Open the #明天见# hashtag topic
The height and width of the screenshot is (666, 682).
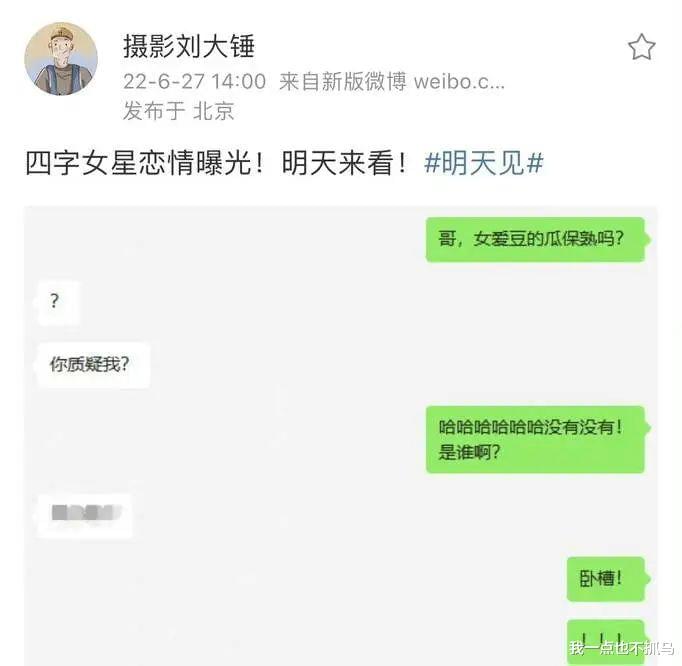(x=484, y=164)
